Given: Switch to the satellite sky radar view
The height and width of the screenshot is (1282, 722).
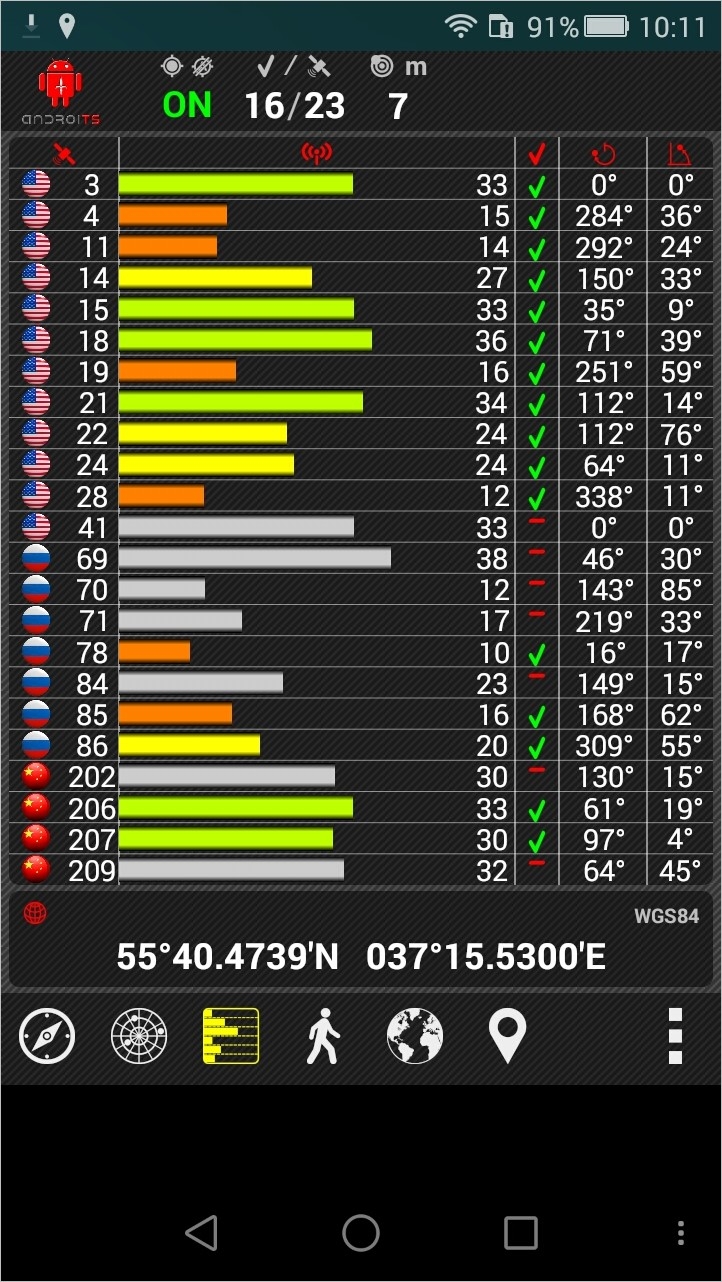Looking at the screenshot, I should point(139,1036).
